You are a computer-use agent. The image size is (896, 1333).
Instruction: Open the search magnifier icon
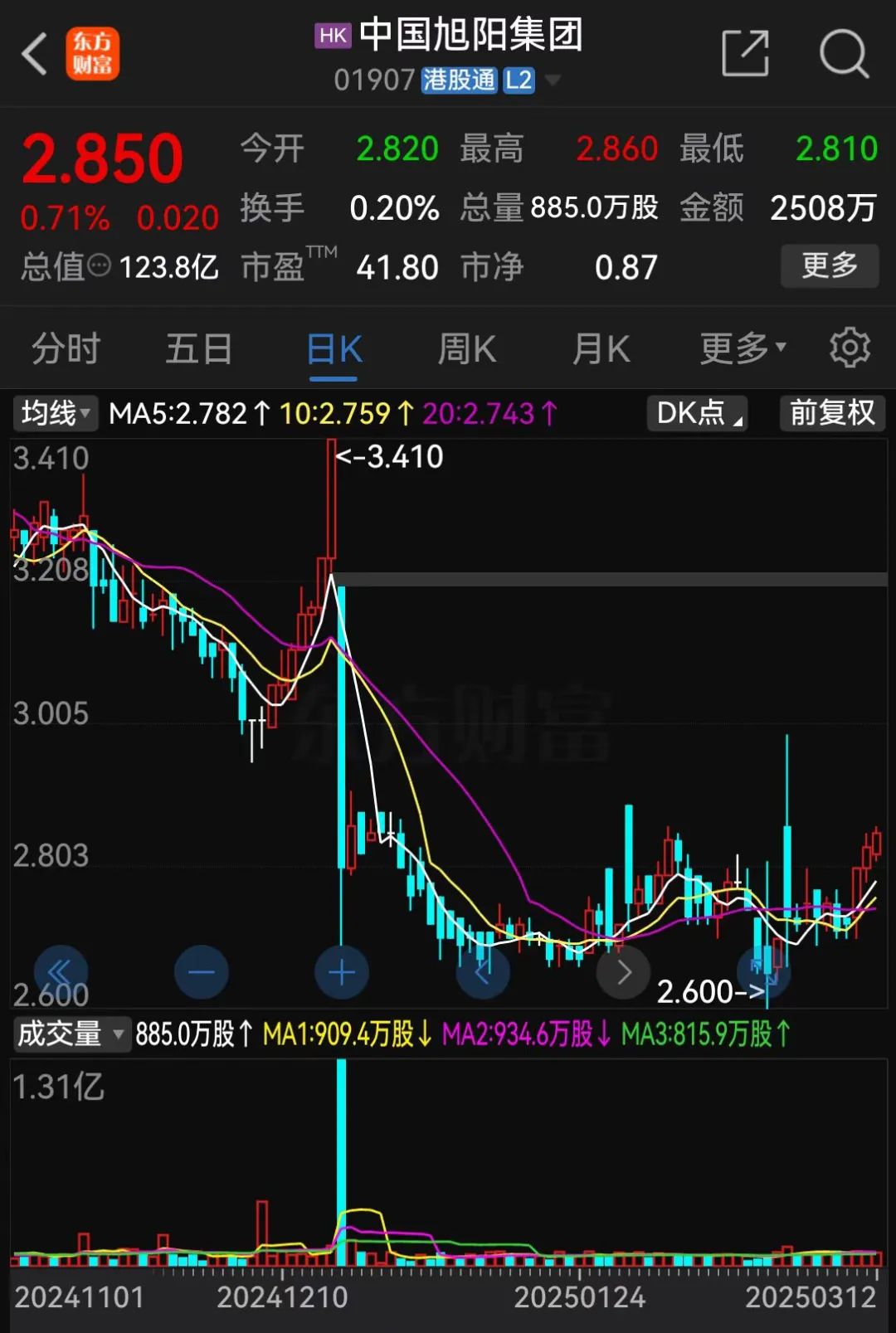[x=843, y=55]
